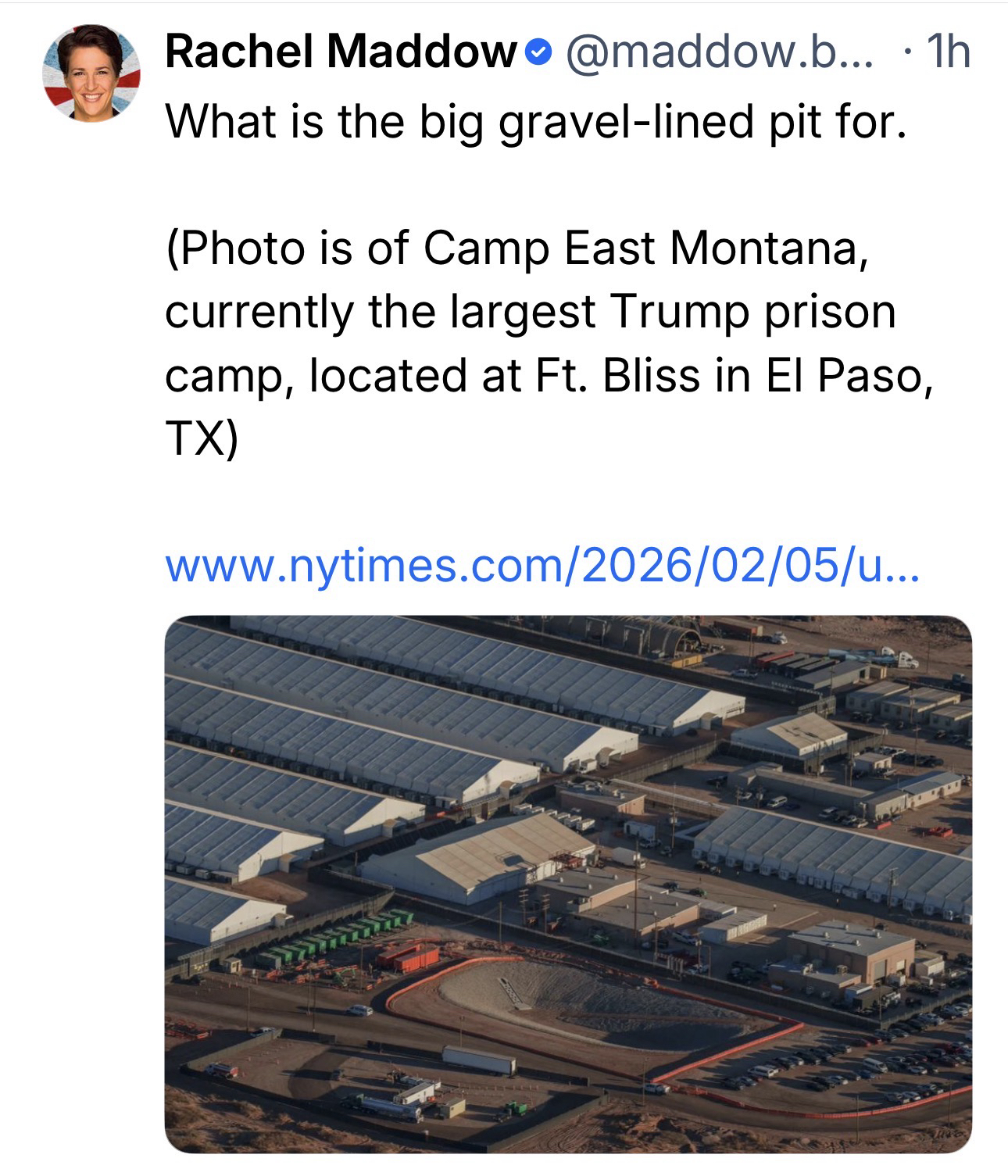This screenshot has height=1176, width=1008.
Task: Tap the Rachel Maddow display name
Action: click(x=340, y=52)
